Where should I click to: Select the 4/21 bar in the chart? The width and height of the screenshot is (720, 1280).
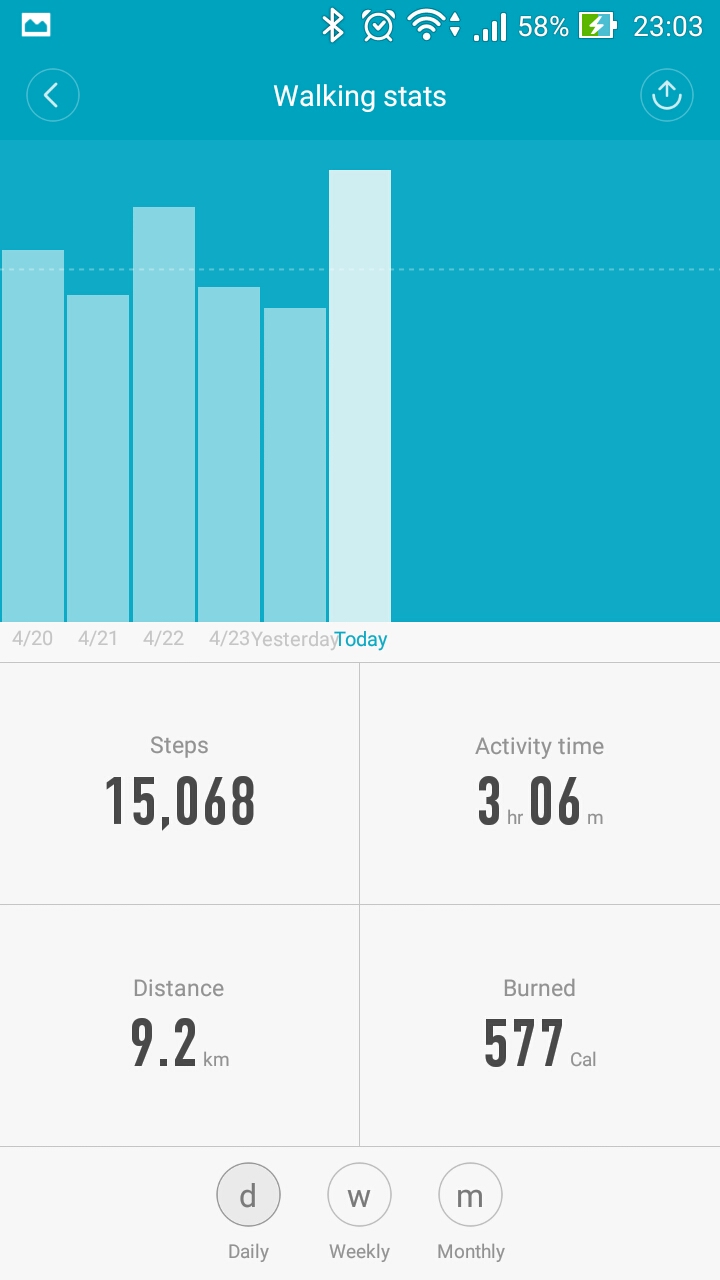[98, 458]
